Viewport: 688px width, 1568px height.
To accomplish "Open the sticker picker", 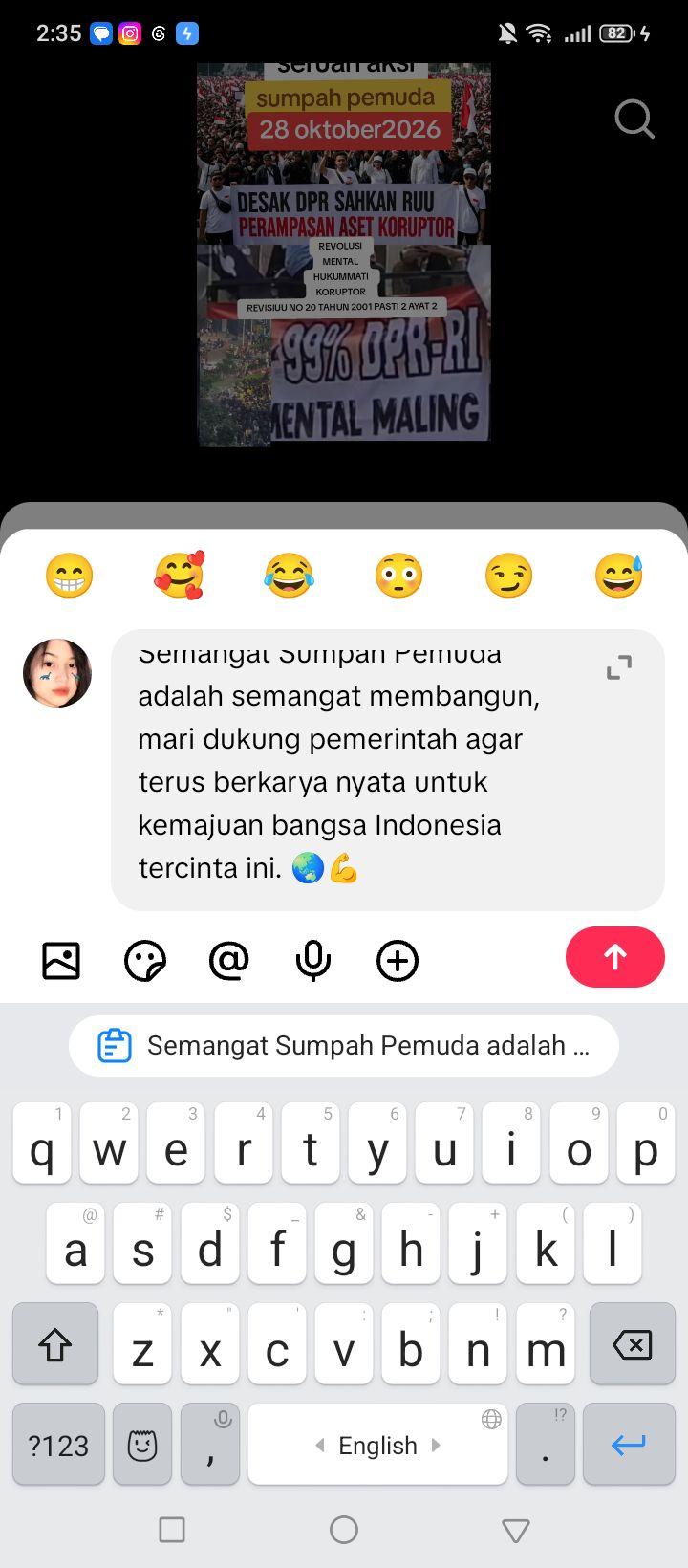I will click(145, 960).
